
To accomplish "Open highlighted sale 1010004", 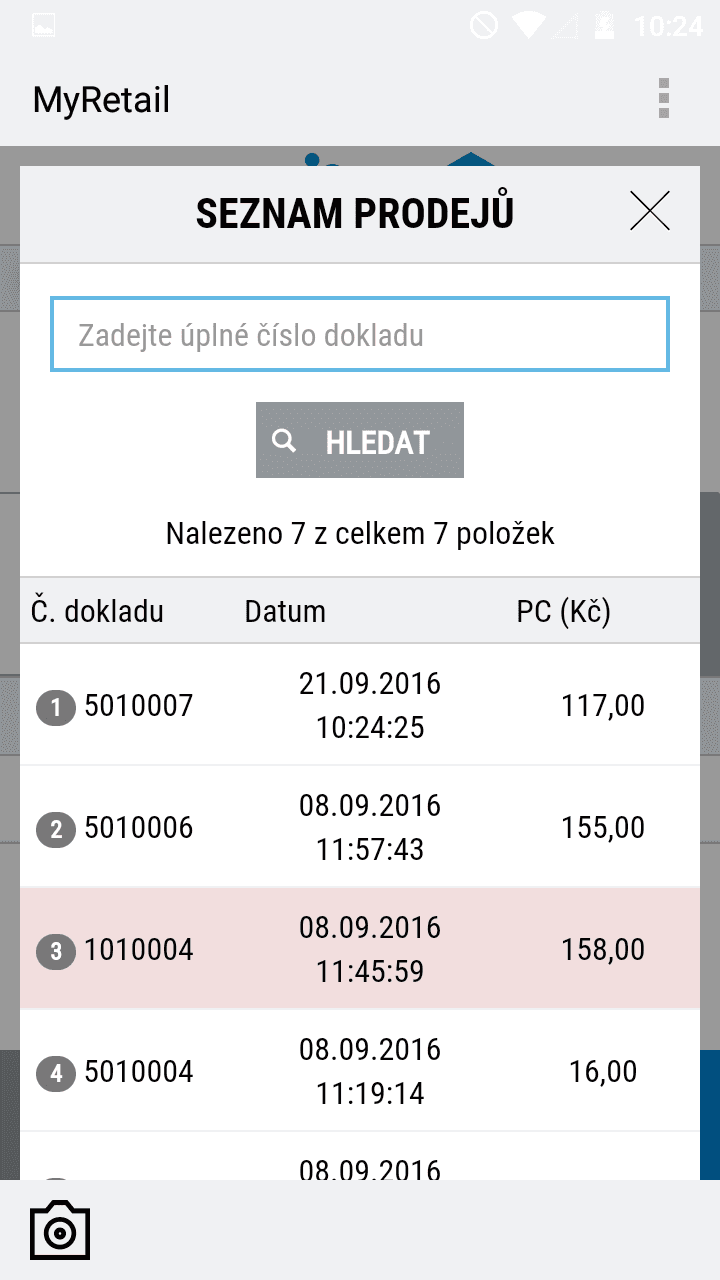I will 360,949.
